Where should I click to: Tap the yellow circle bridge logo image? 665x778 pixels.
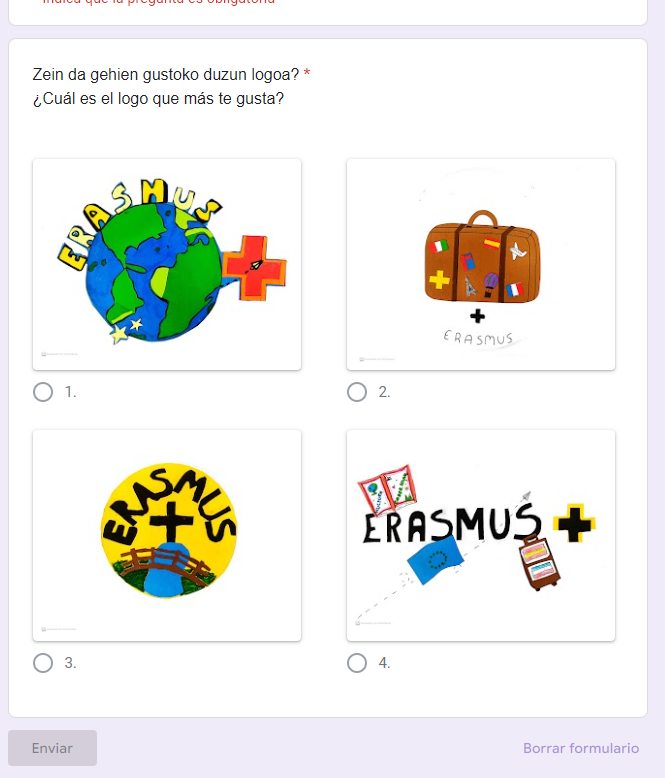tap(167, 535)
